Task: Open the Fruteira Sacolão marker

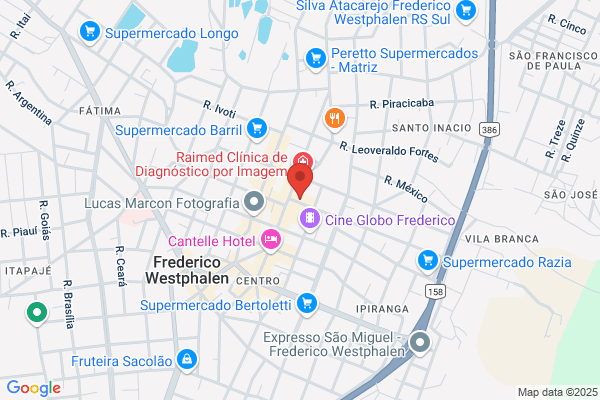Action: (x=186, y=358)
